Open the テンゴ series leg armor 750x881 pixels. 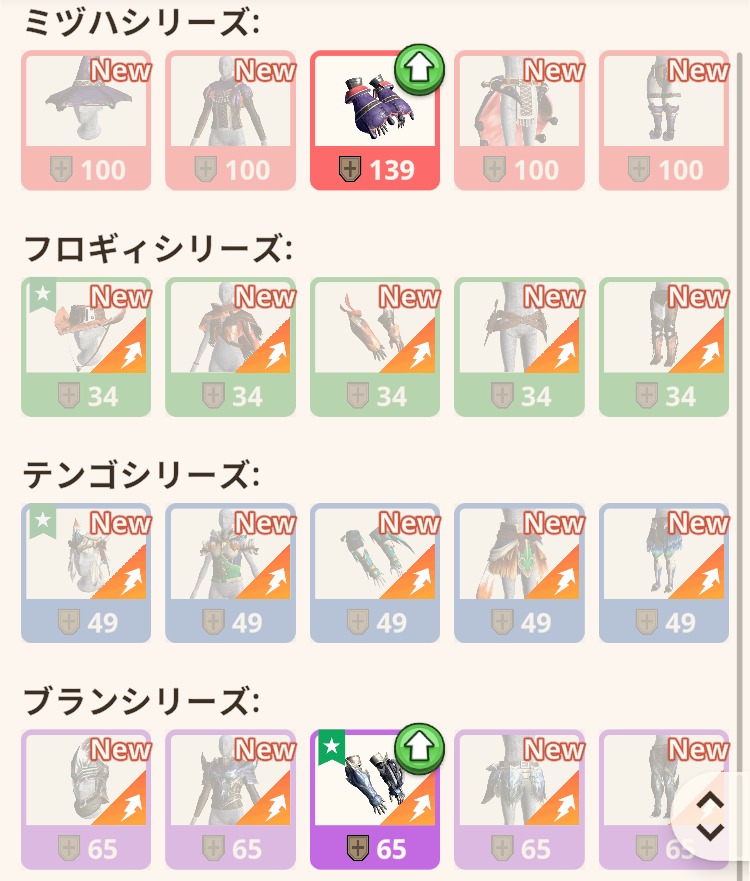663,572
